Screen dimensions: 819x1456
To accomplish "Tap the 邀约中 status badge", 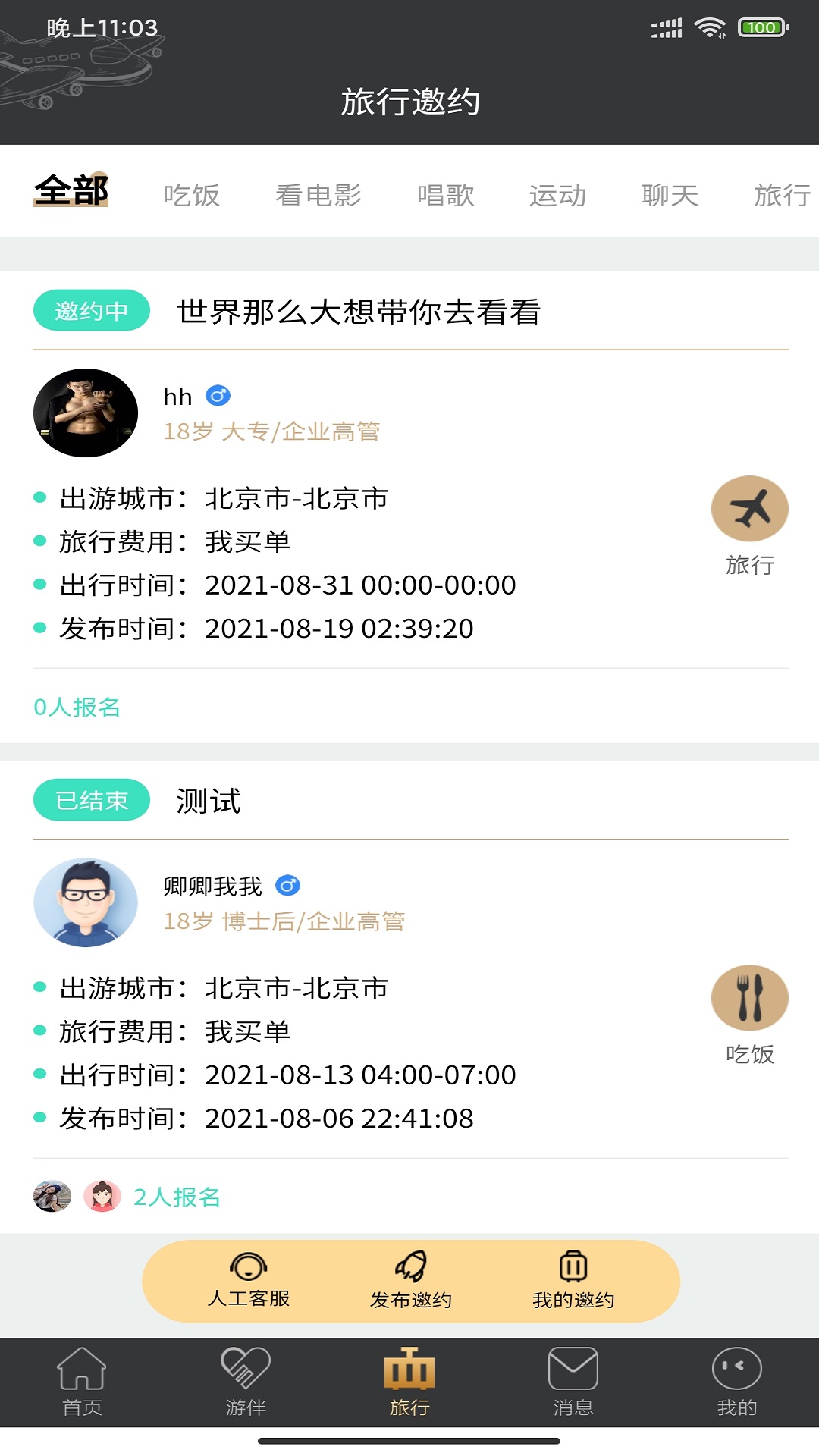I will [x=90, y=309].
